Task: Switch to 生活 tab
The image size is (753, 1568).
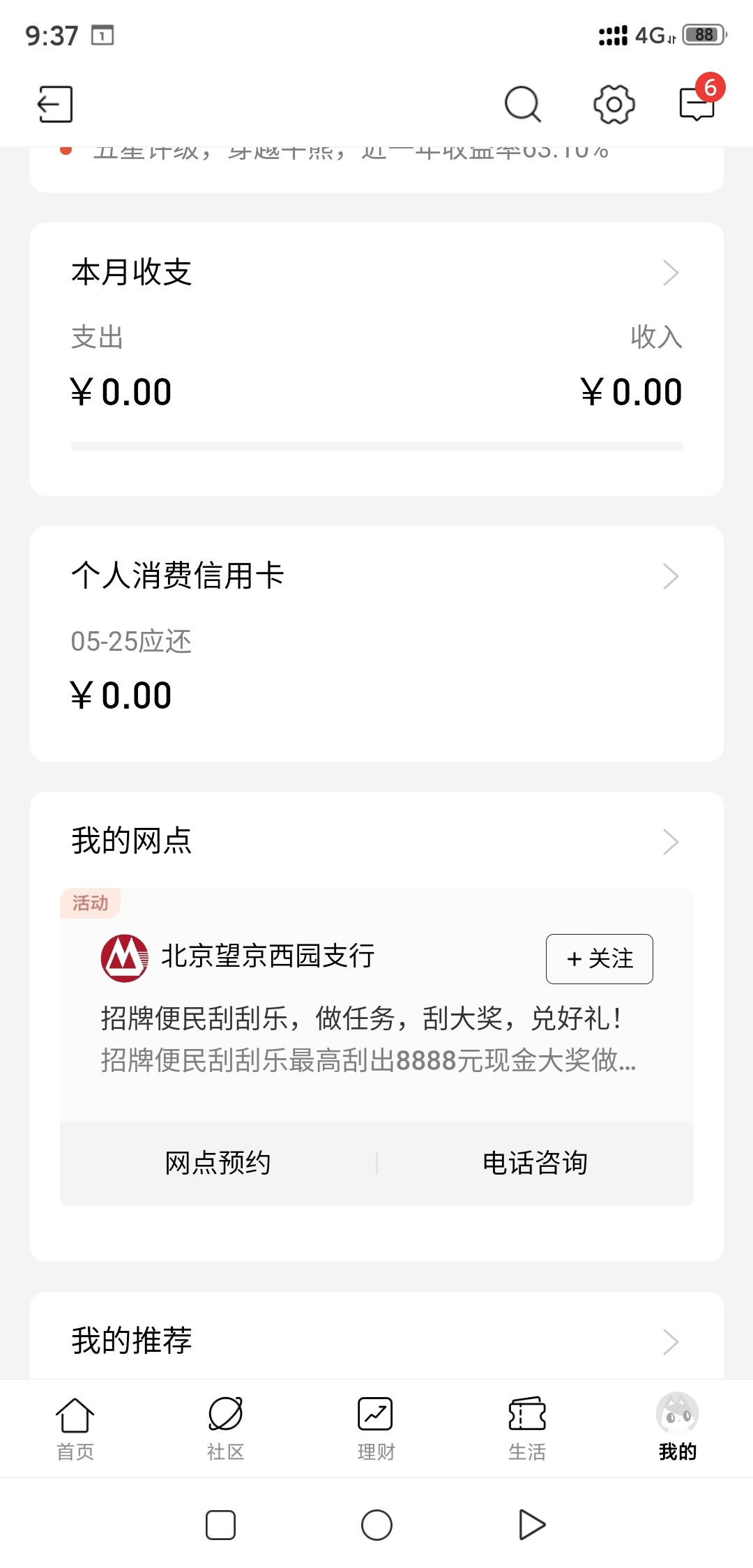Action: (x=527, y=1428)
